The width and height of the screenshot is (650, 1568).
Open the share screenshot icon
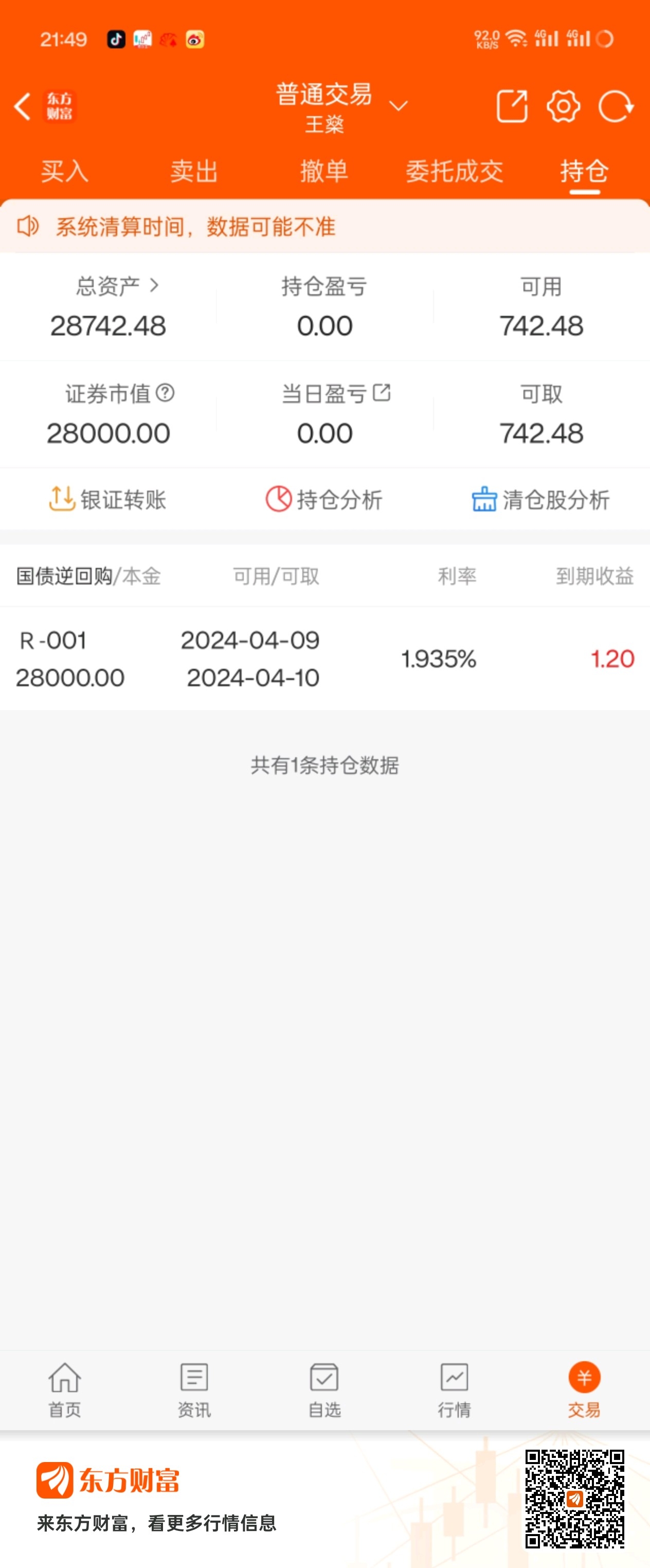[x=513, y=106]
